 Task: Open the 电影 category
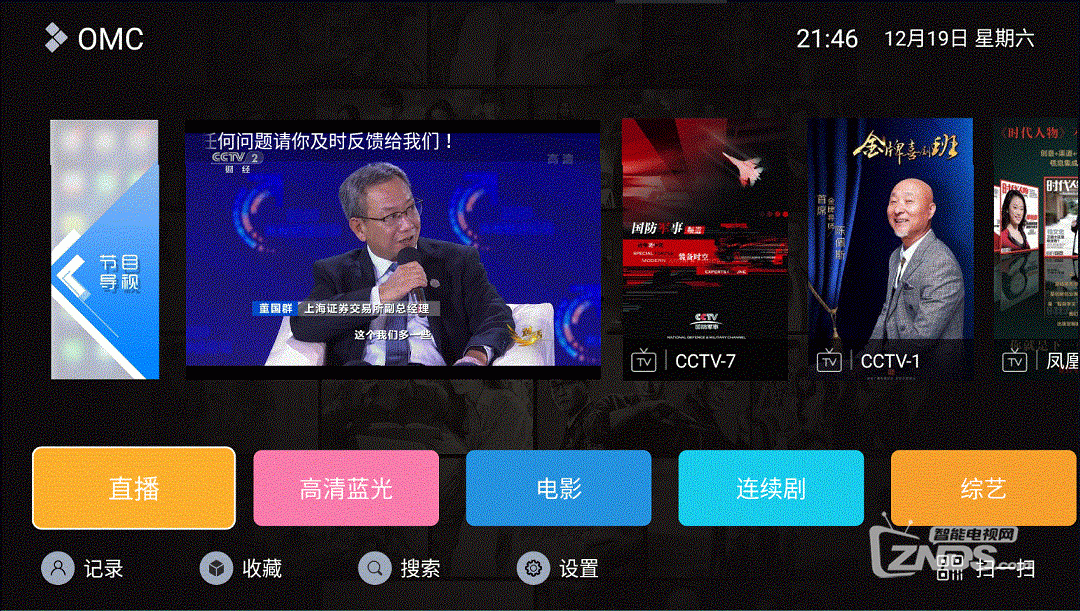(x=558, y=488)
